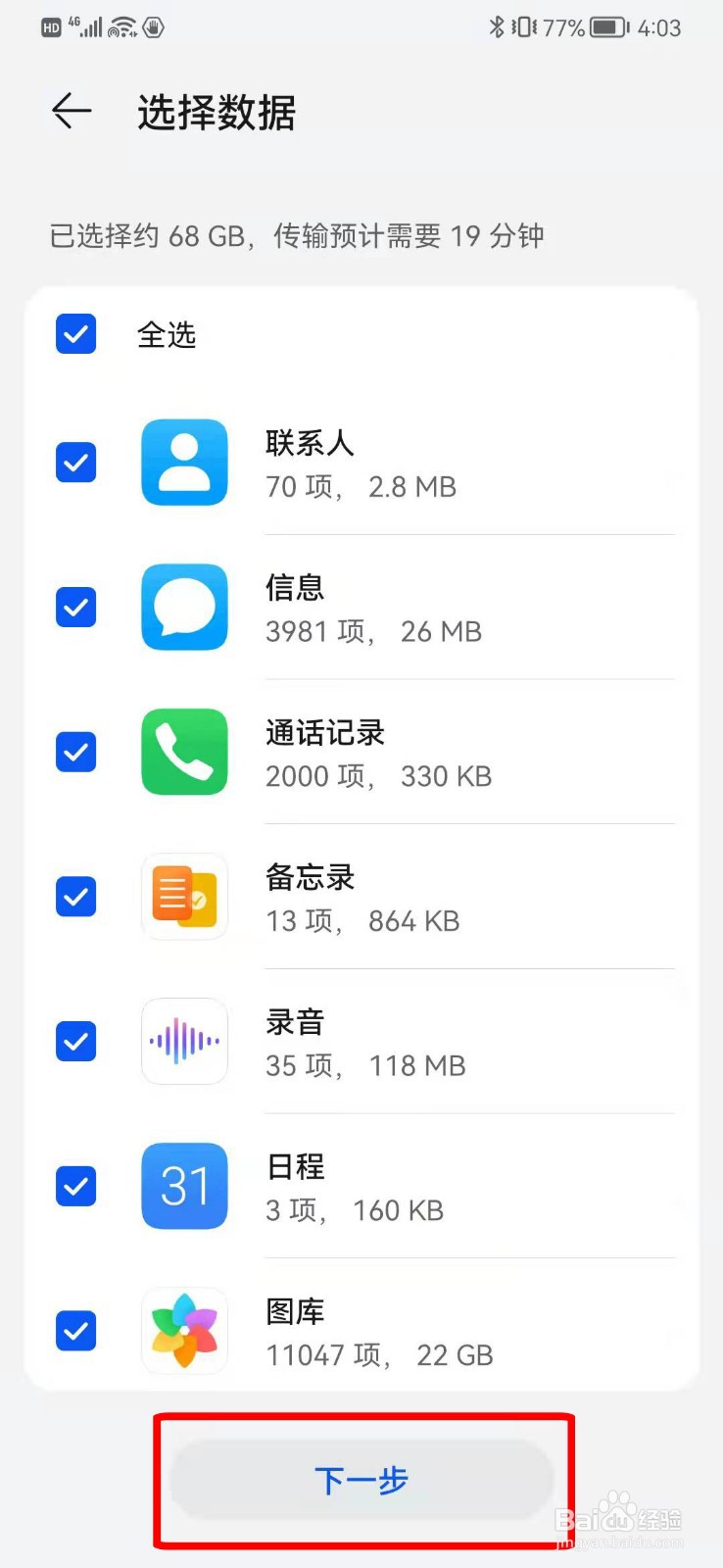723x1568 pixels.
Task: Open the 信息 row with 3981 items
Action: (361, 608)
